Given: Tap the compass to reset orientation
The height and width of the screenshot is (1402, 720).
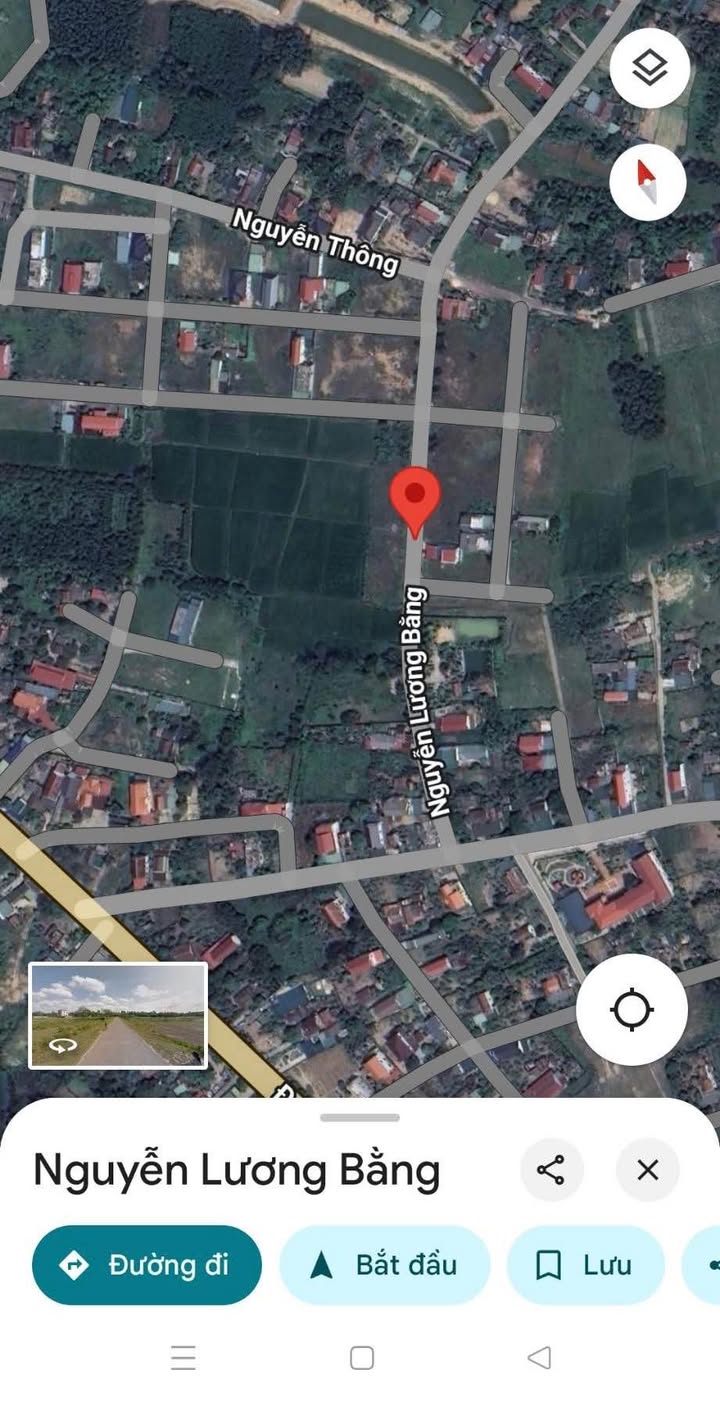Looking at the screenshot, I should coord(648,182).
